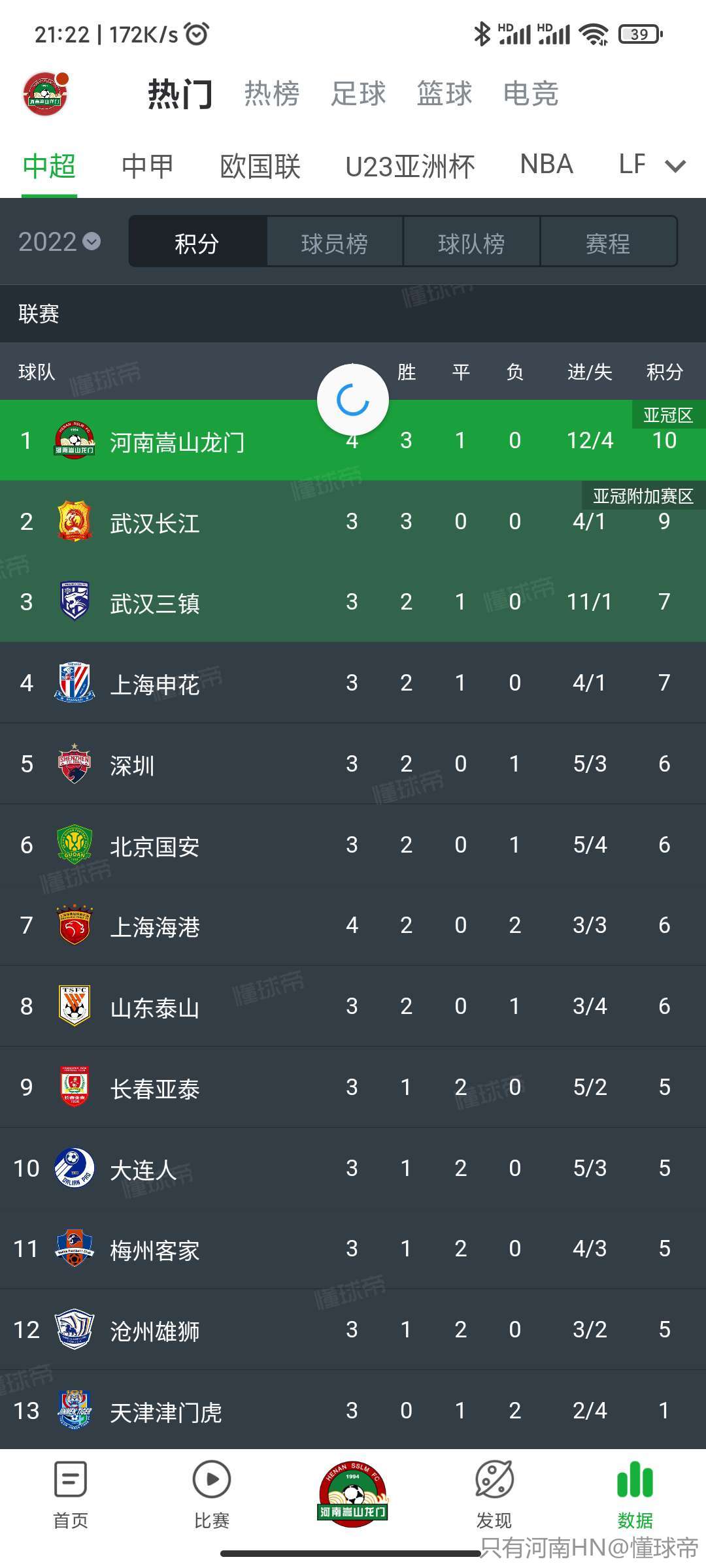Switch to the 球员榜 segment
The width and height of the screenshot is (706, 1568).
335,243
